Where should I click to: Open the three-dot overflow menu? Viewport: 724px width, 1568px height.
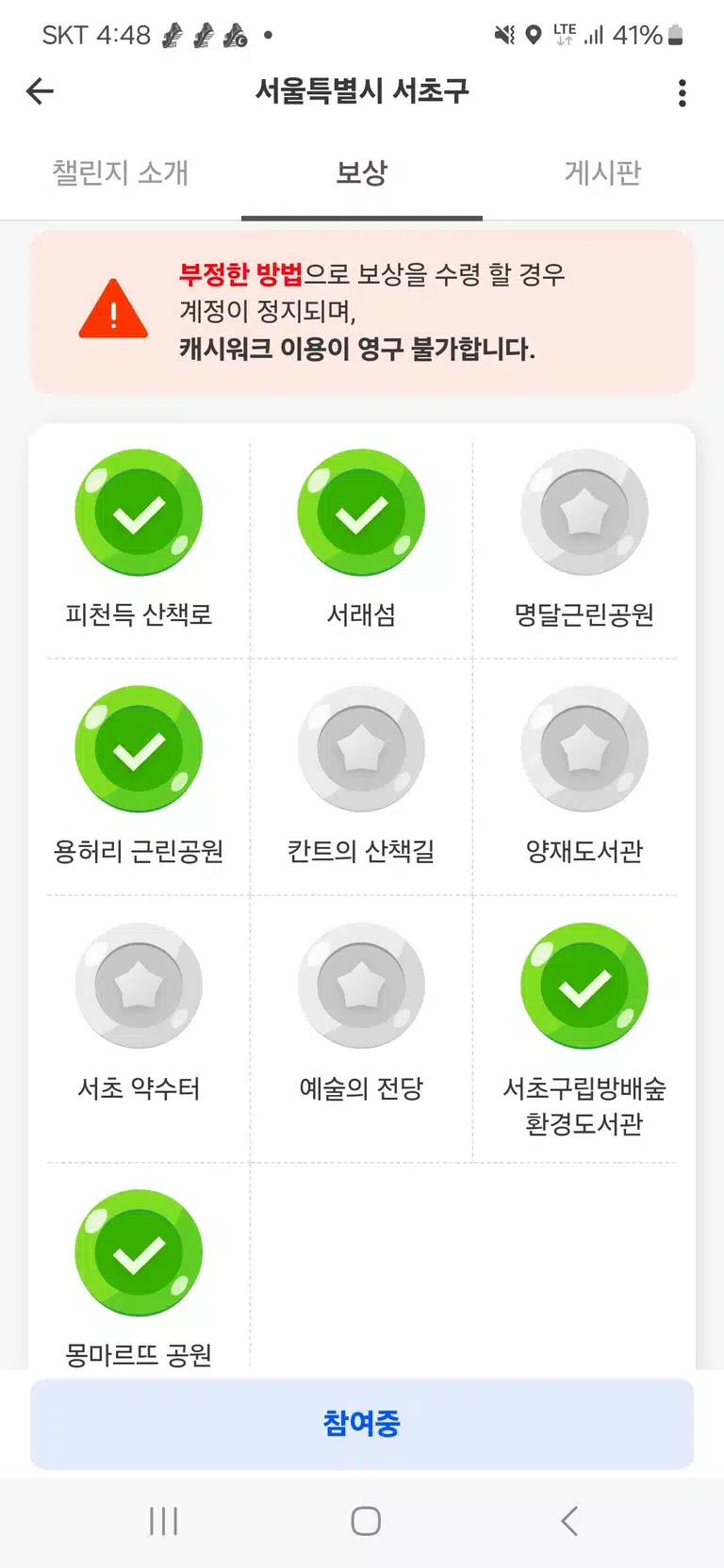pos(682,92)
